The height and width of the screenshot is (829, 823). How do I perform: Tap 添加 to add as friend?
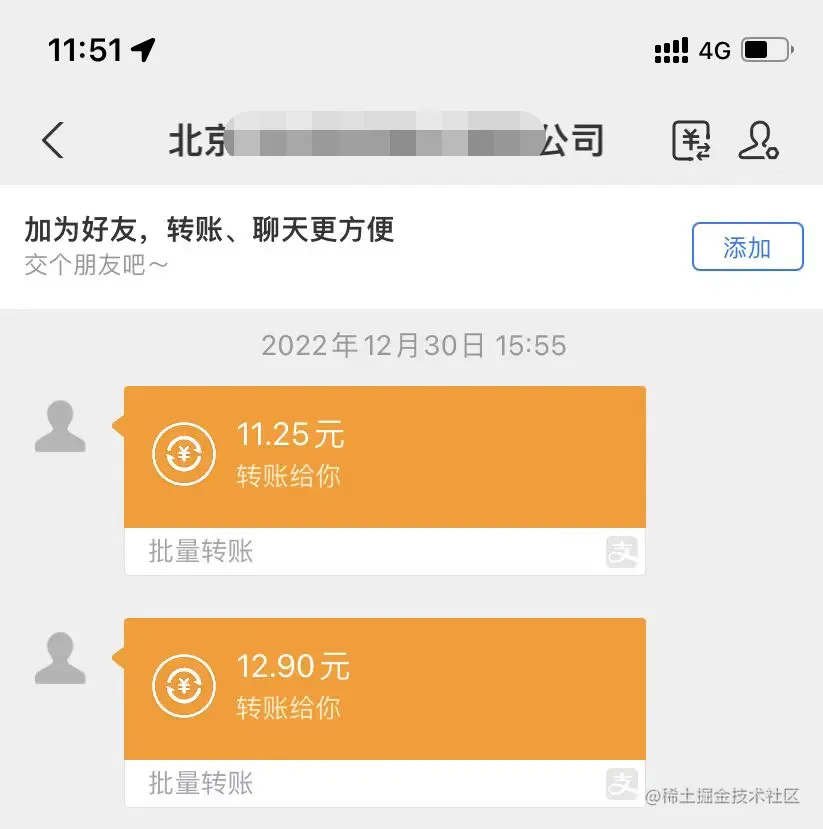747,247
